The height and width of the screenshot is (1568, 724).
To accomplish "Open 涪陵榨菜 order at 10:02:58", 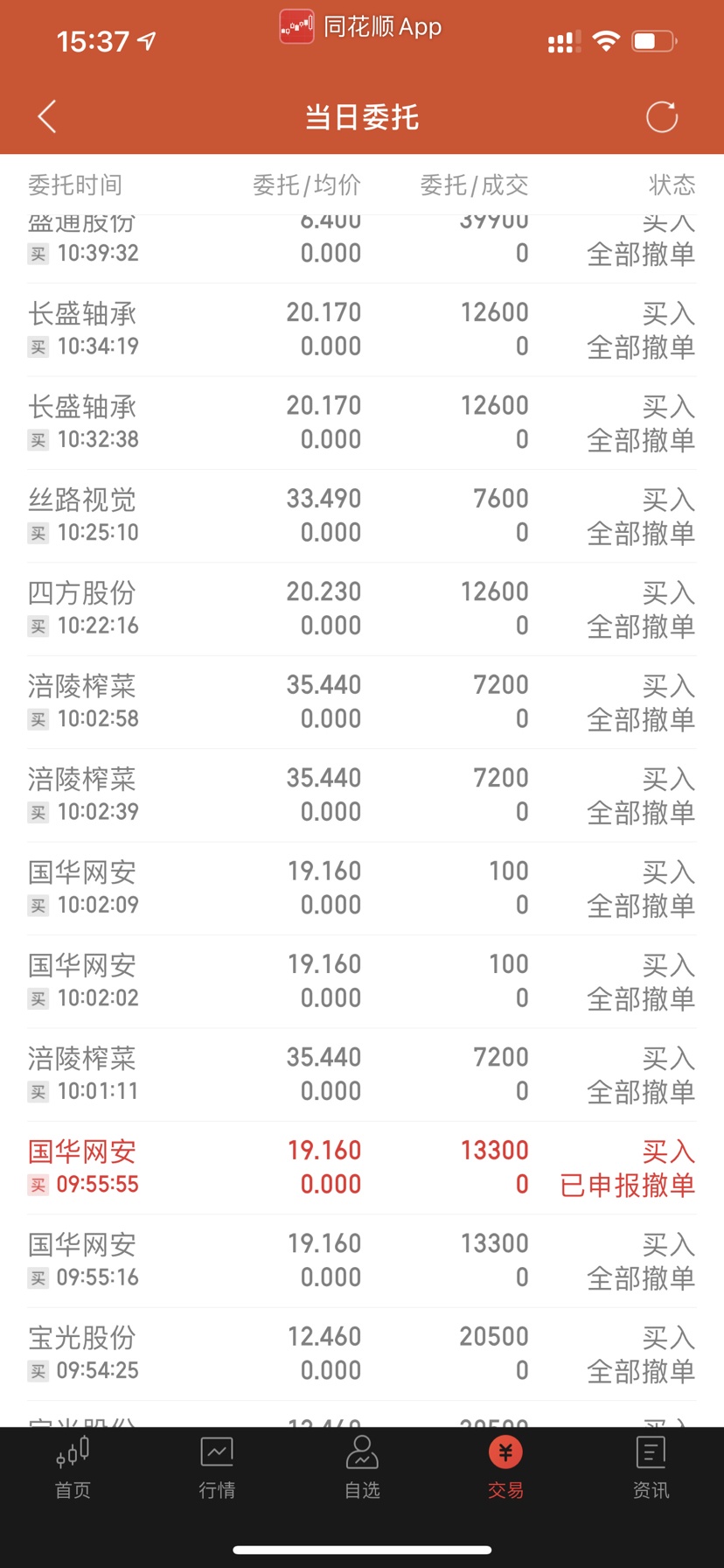I will coord(362,702).
